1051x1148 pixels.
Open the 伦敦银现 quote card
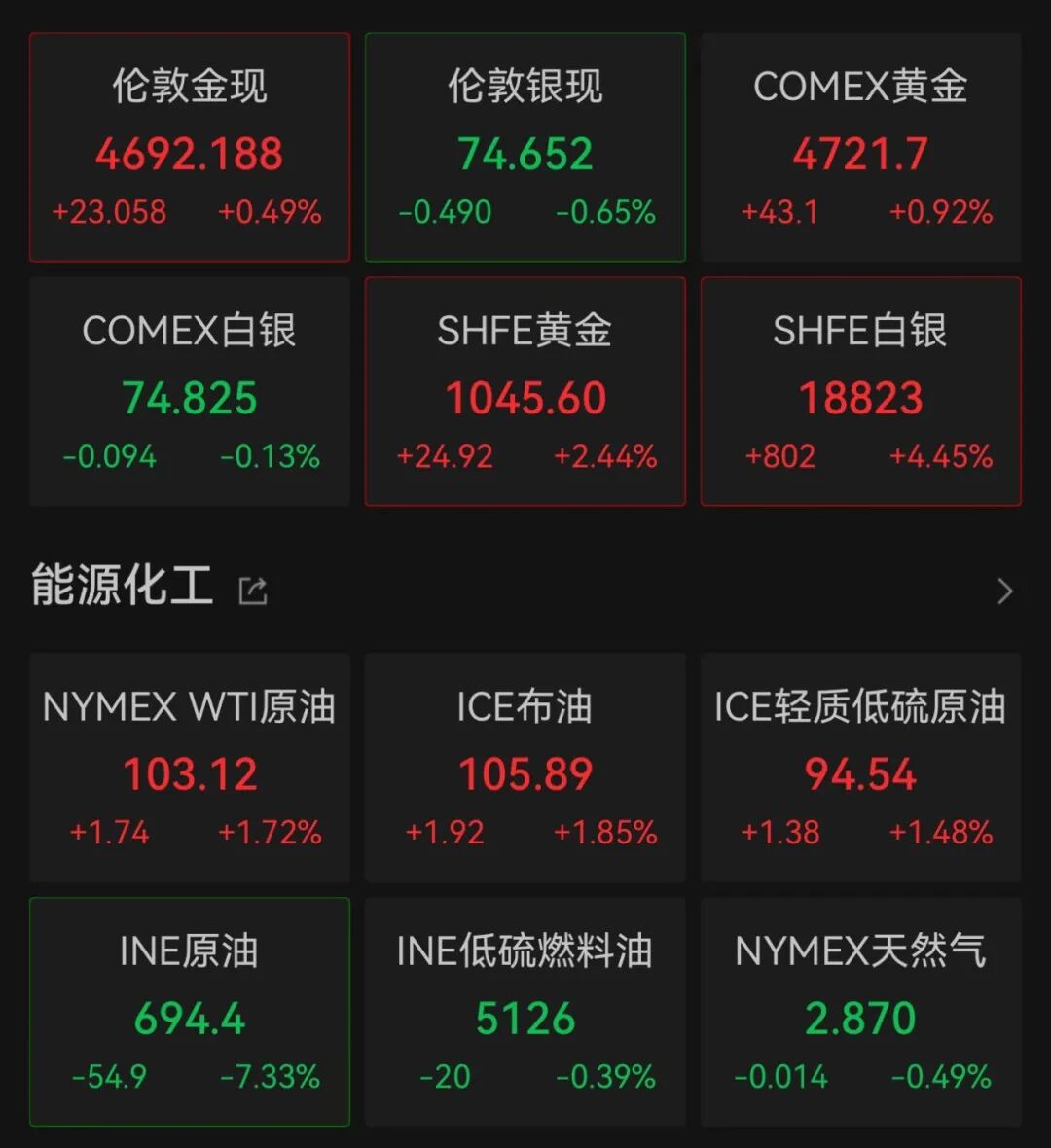pyautogui.click(x=525, y=148)
